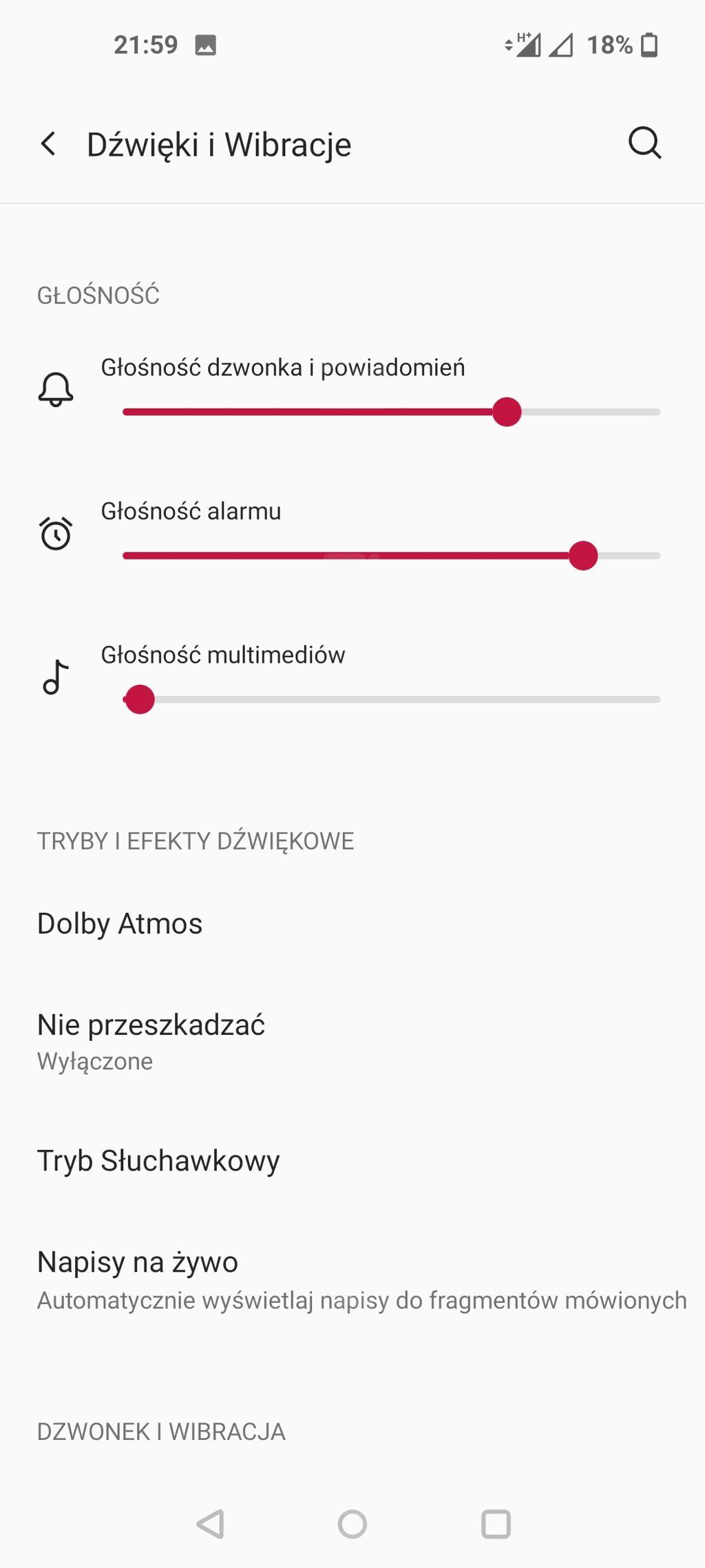Tap the multimedia volume slider

(391, 700)
